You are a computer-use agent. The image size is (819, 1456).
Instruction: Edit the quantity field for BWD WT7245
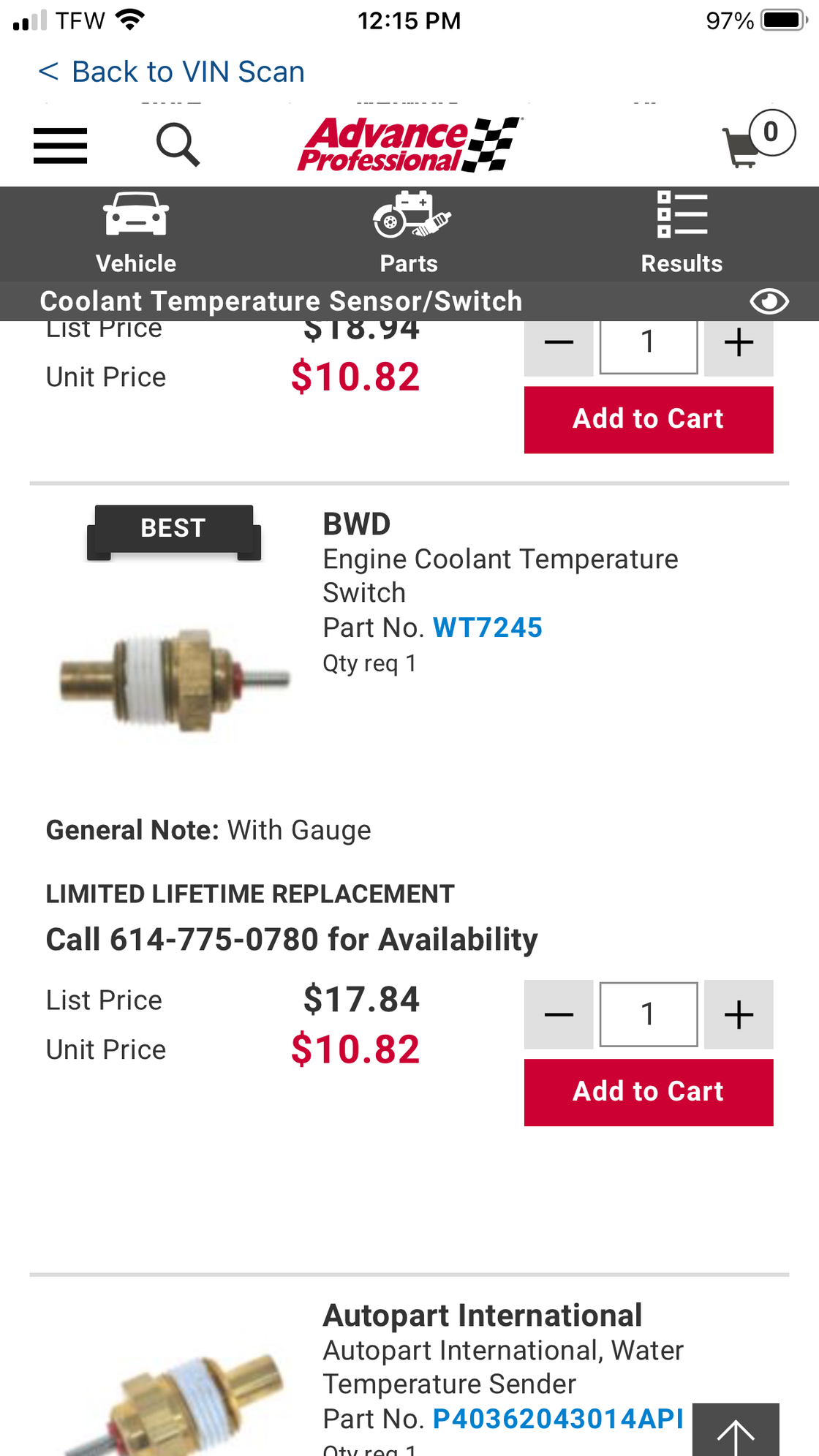coord(648,1014)
